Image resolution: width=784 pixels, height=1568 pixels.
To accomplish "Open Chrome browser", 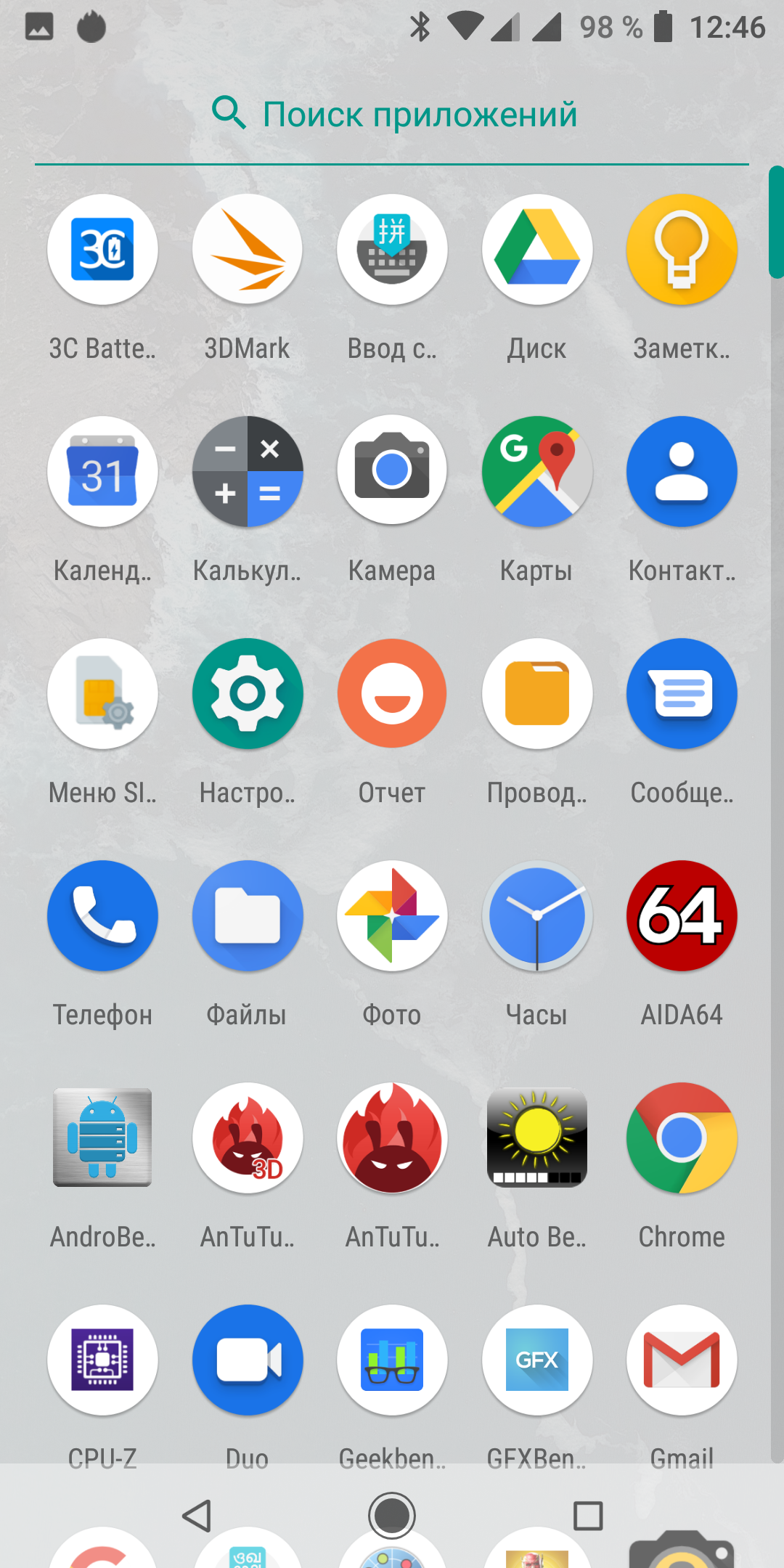I will 682,1138.
